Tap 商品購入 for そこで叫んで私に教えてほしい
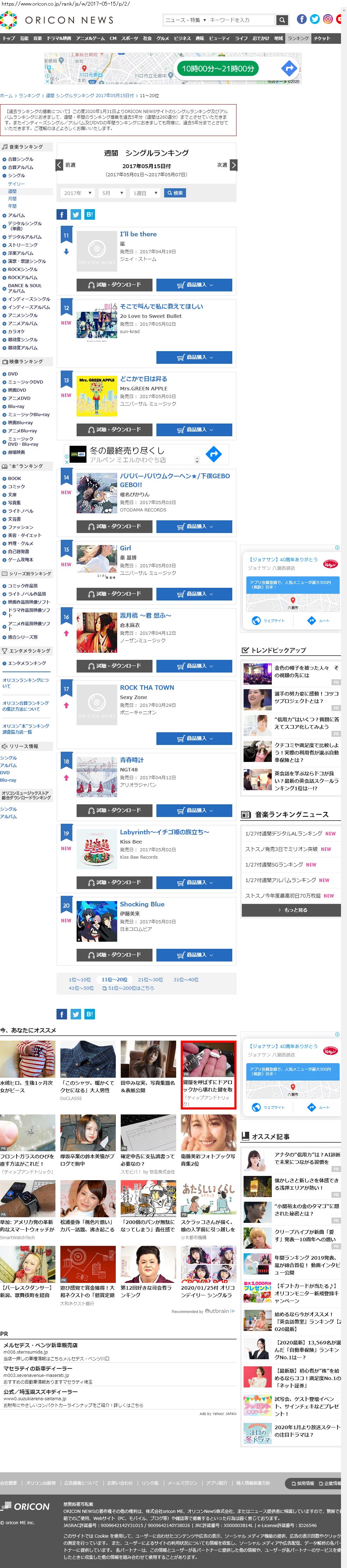This screenshot has height=1568, width=347. coord(194,357)
